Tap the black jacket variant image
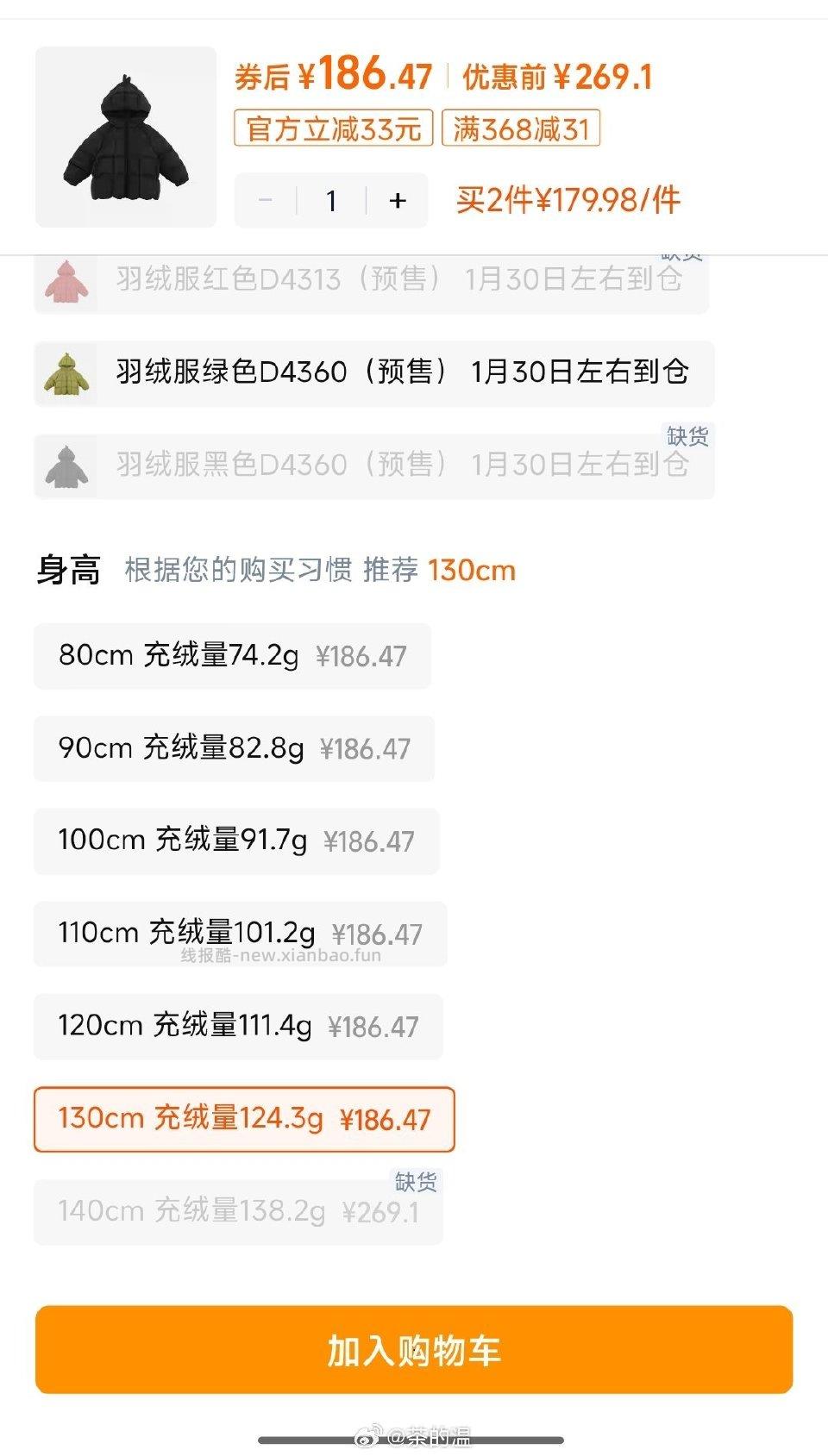This screenshot has height=1456, width=828. click(69, 465)
